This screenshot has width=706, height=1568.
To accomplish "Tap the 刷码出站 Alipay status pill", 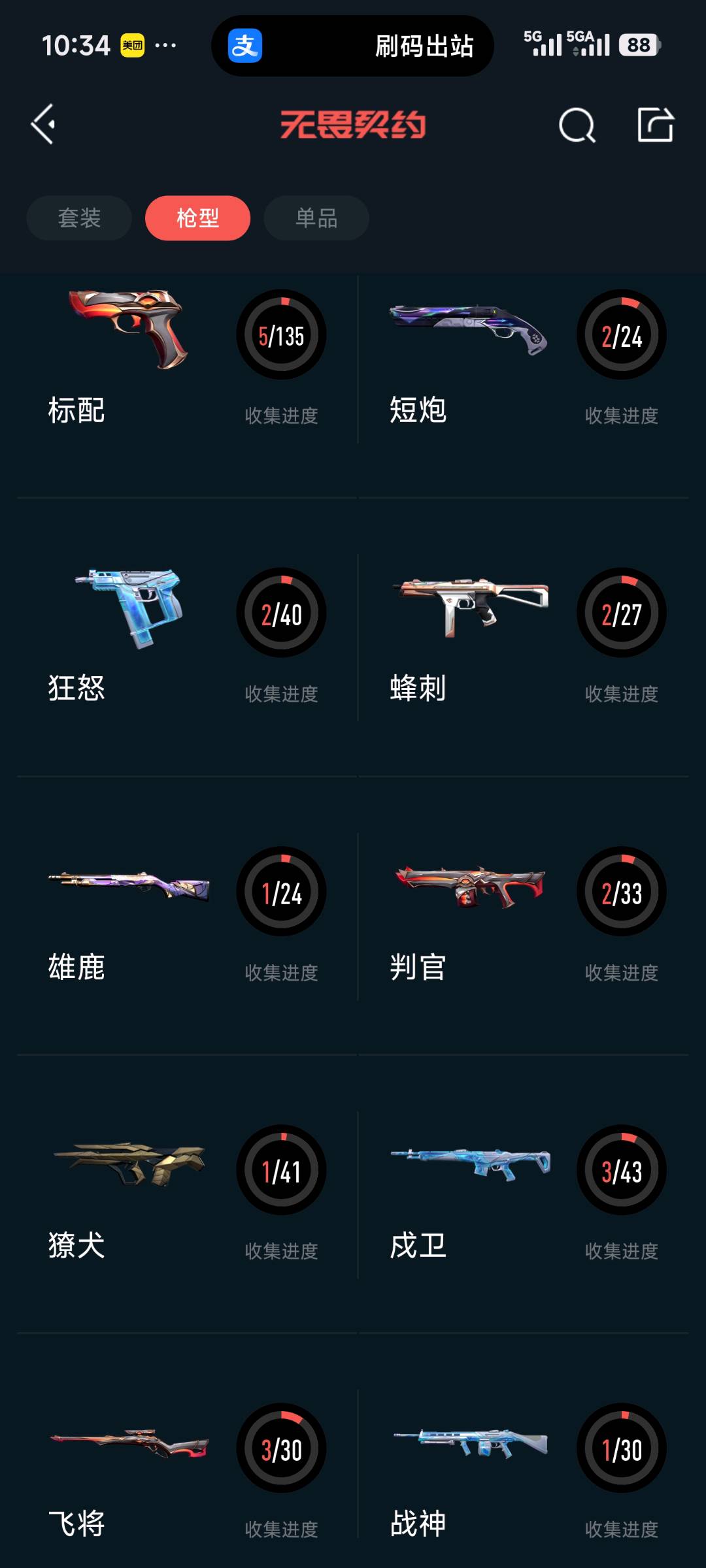I will (x=353, y=46).
